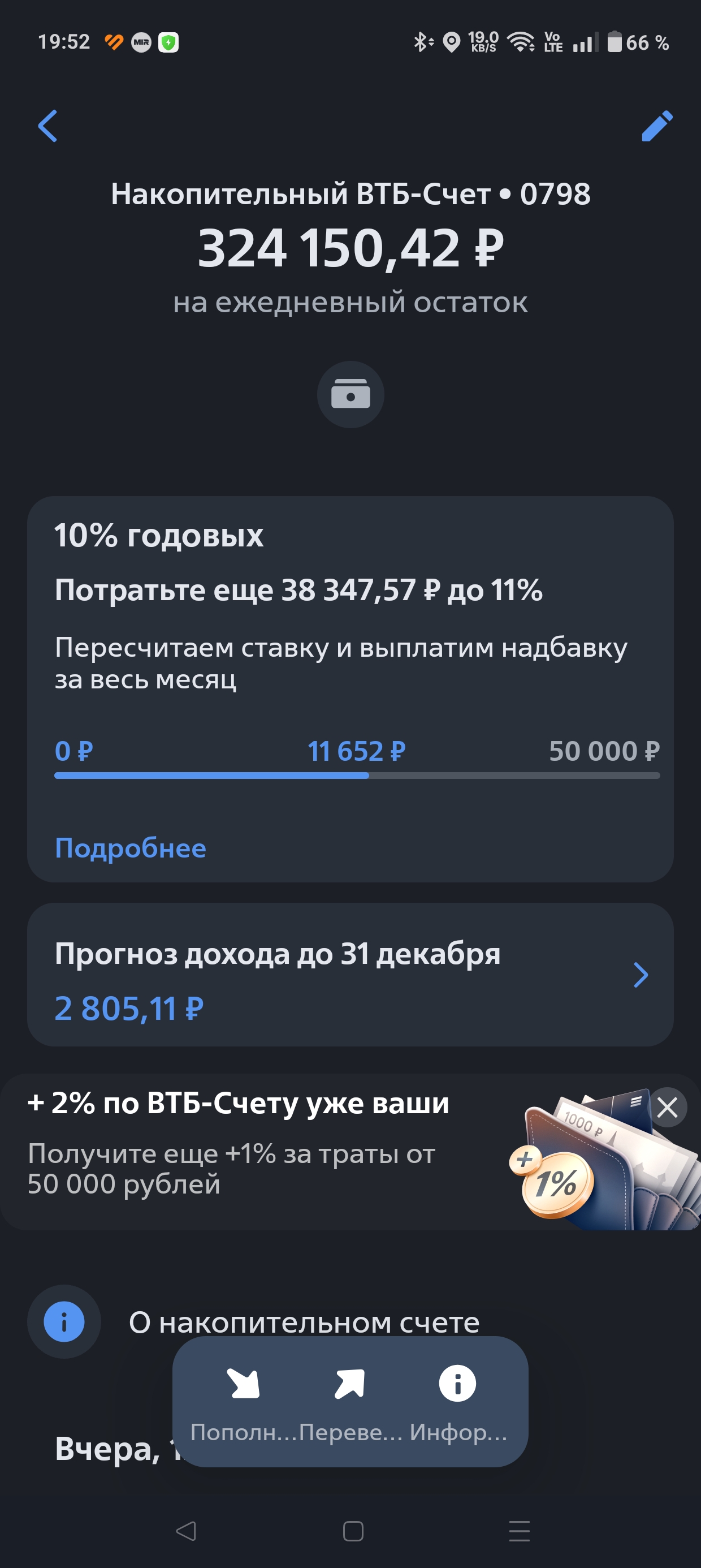Open the Подробнее link

click(x=130, y=848)
